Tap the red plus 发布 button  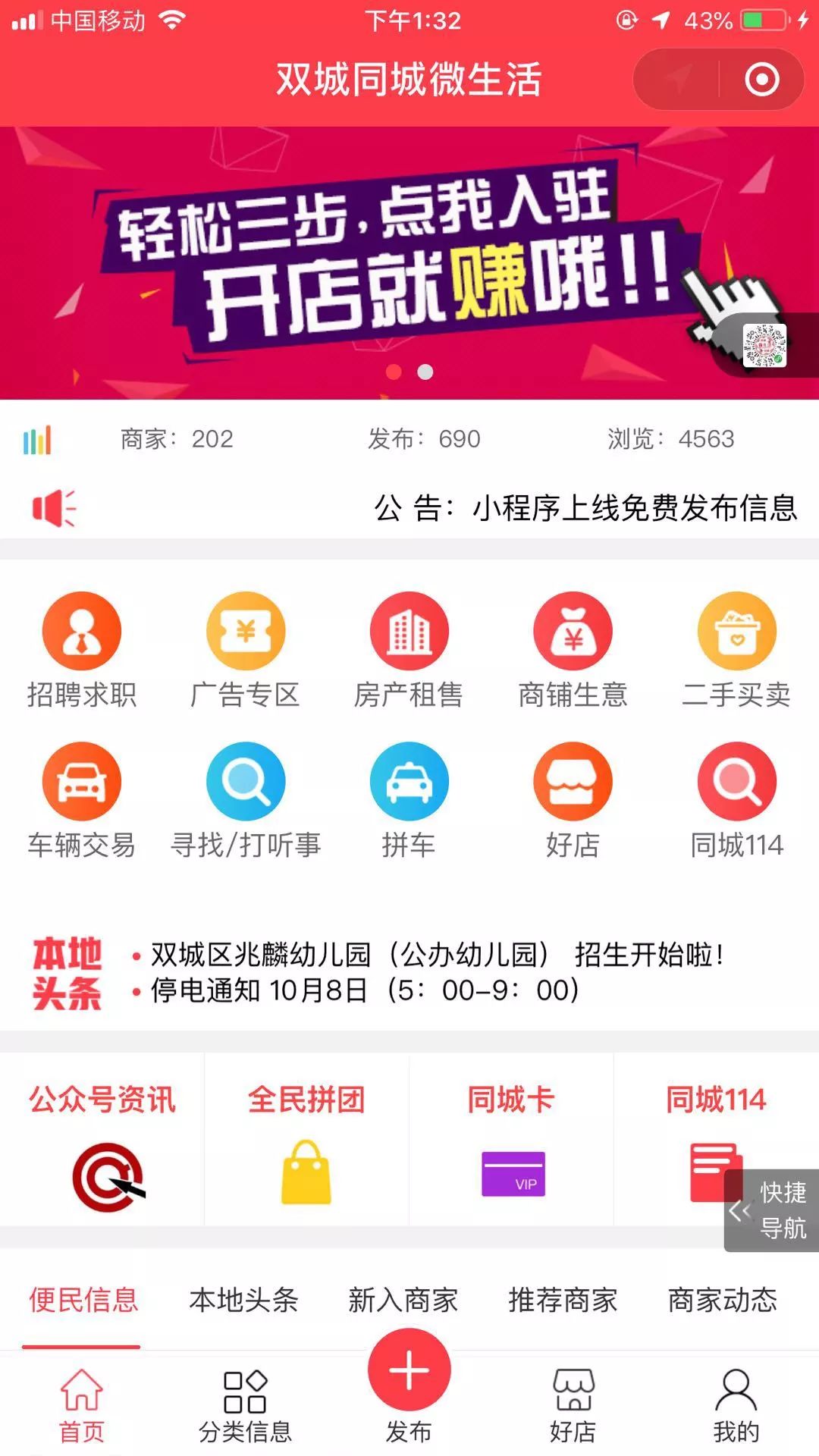409,1371
